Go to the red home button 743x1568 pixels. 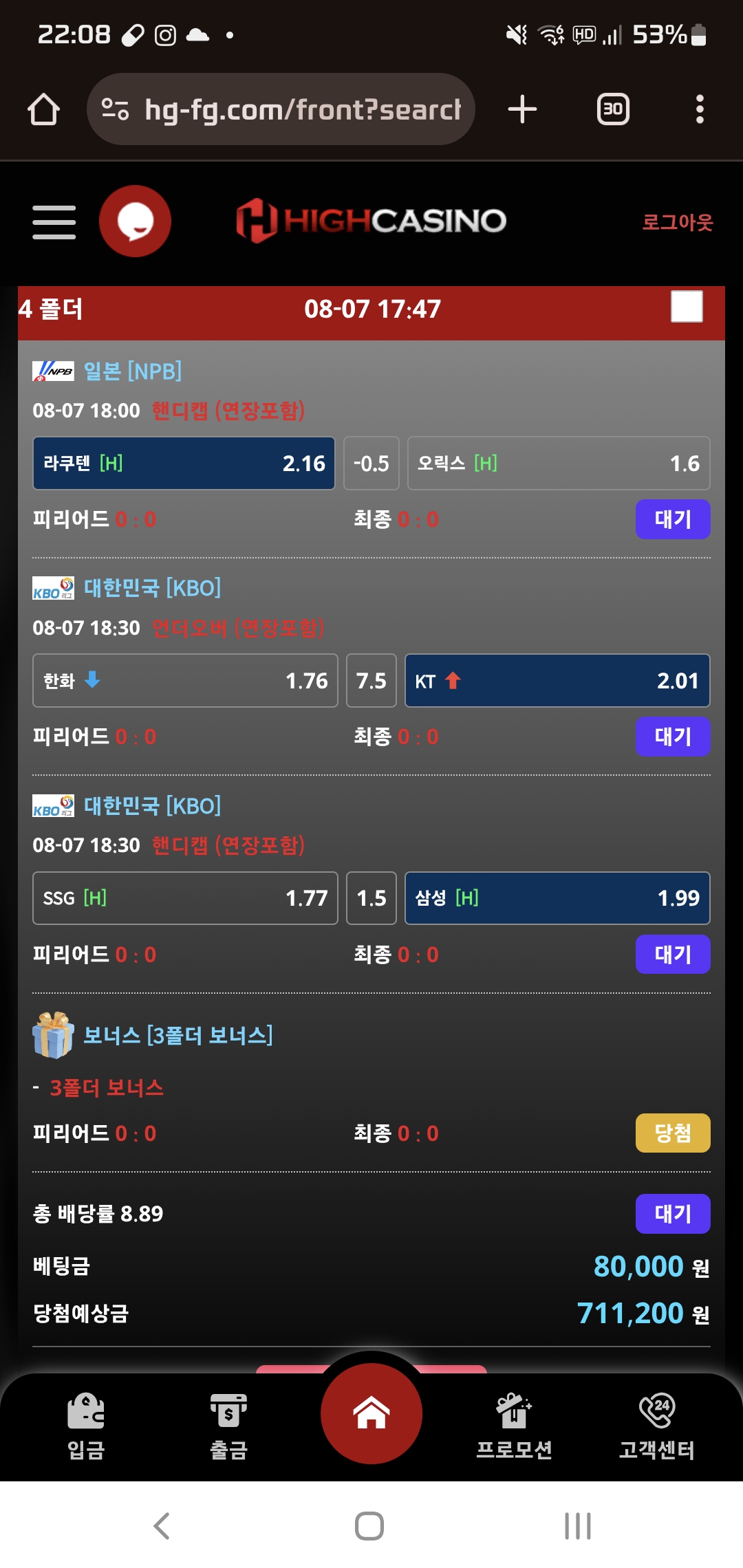click(x=371, y=1413)
